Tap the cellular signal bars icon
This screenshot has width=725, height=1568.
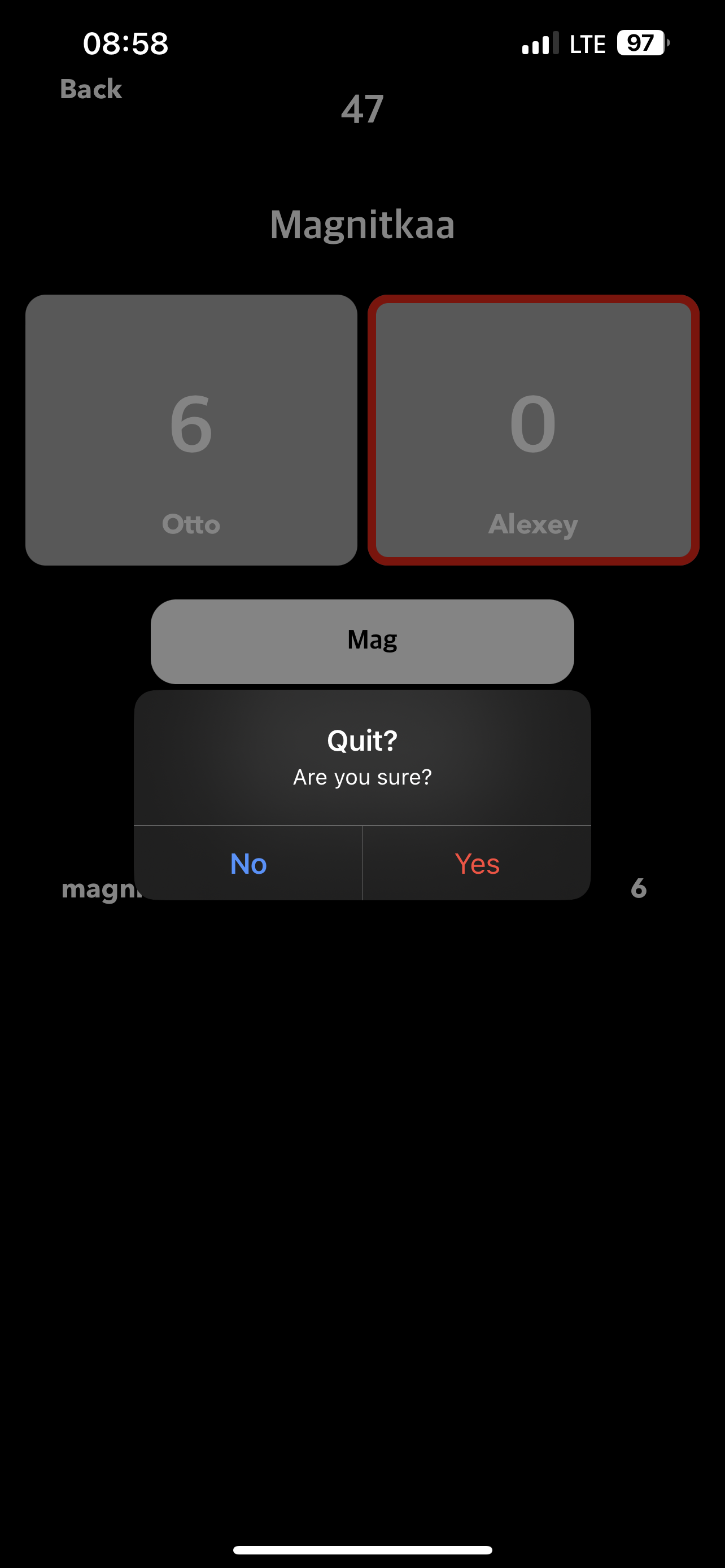point(539,43)
